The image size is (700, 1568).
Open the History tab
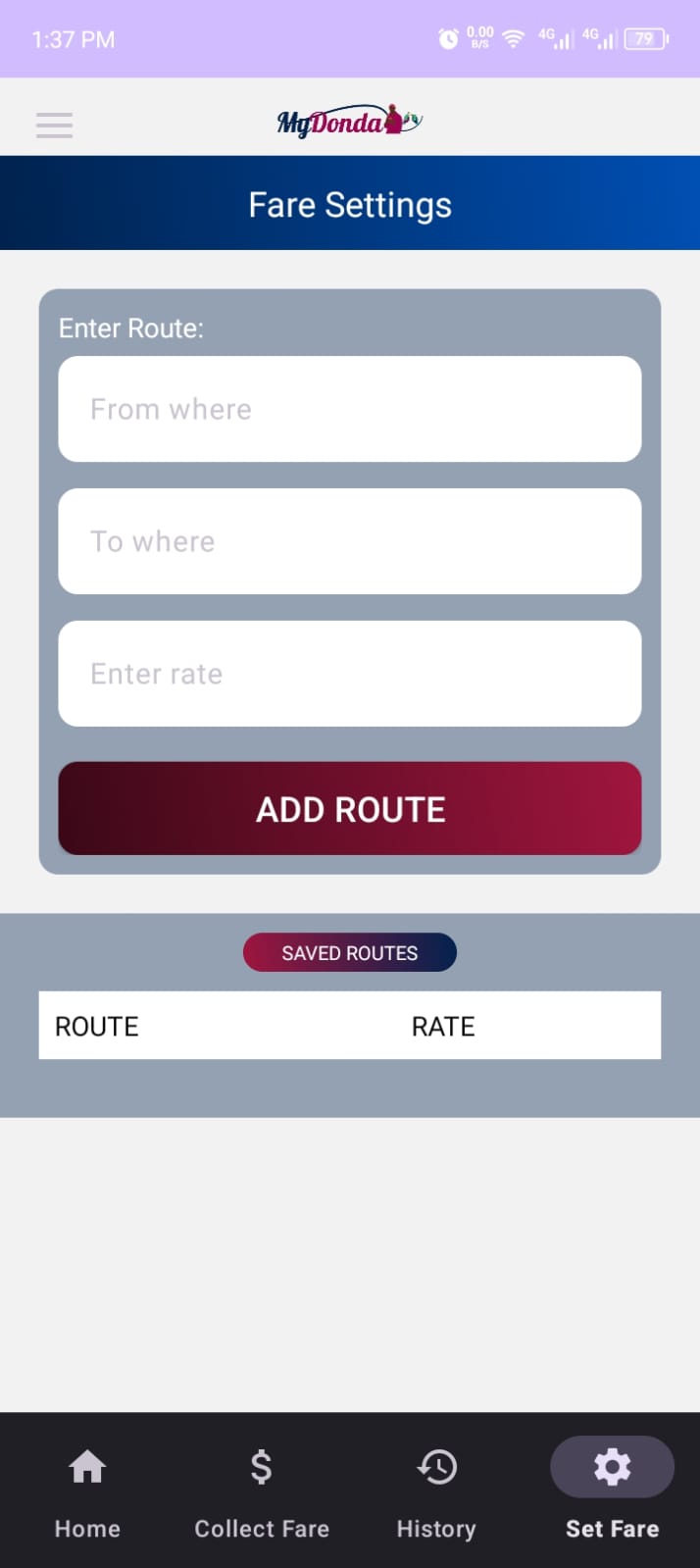pos(436,1491)
